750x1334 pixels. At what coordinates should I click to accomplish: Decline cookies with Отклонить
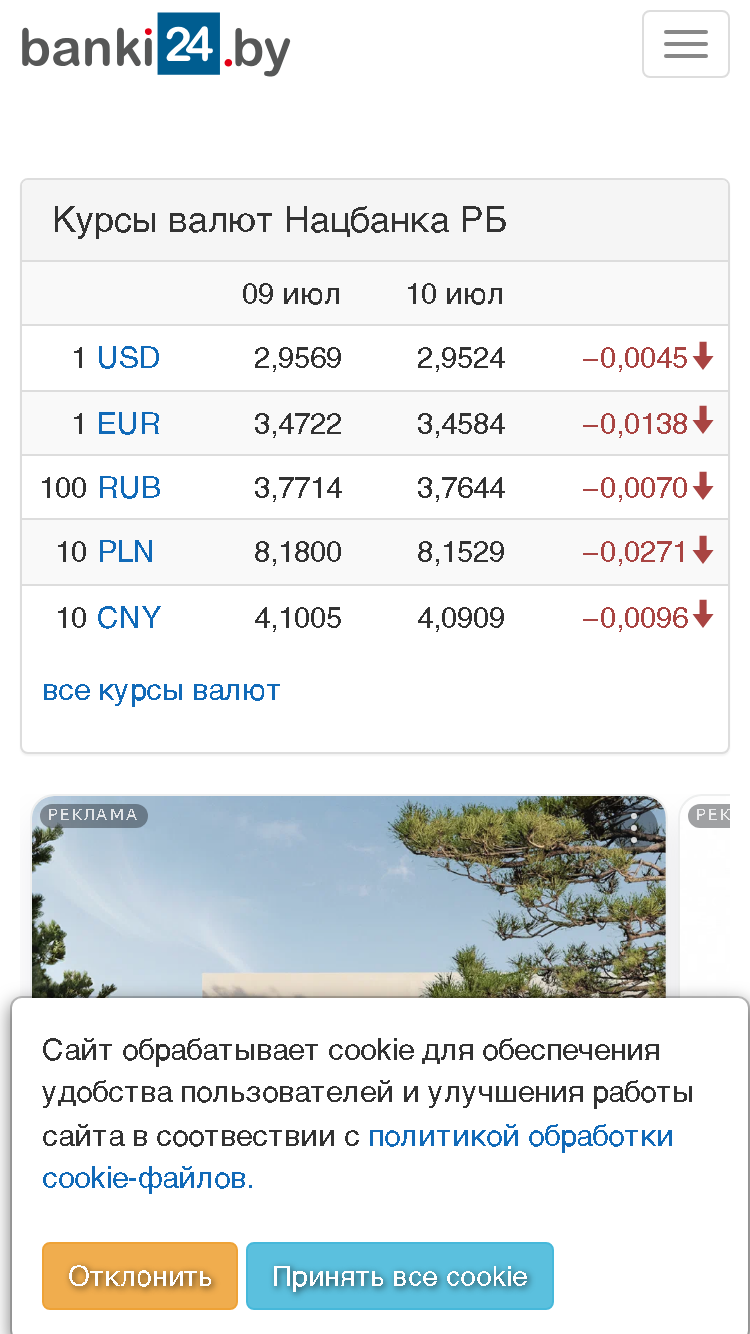(140, 1276)
